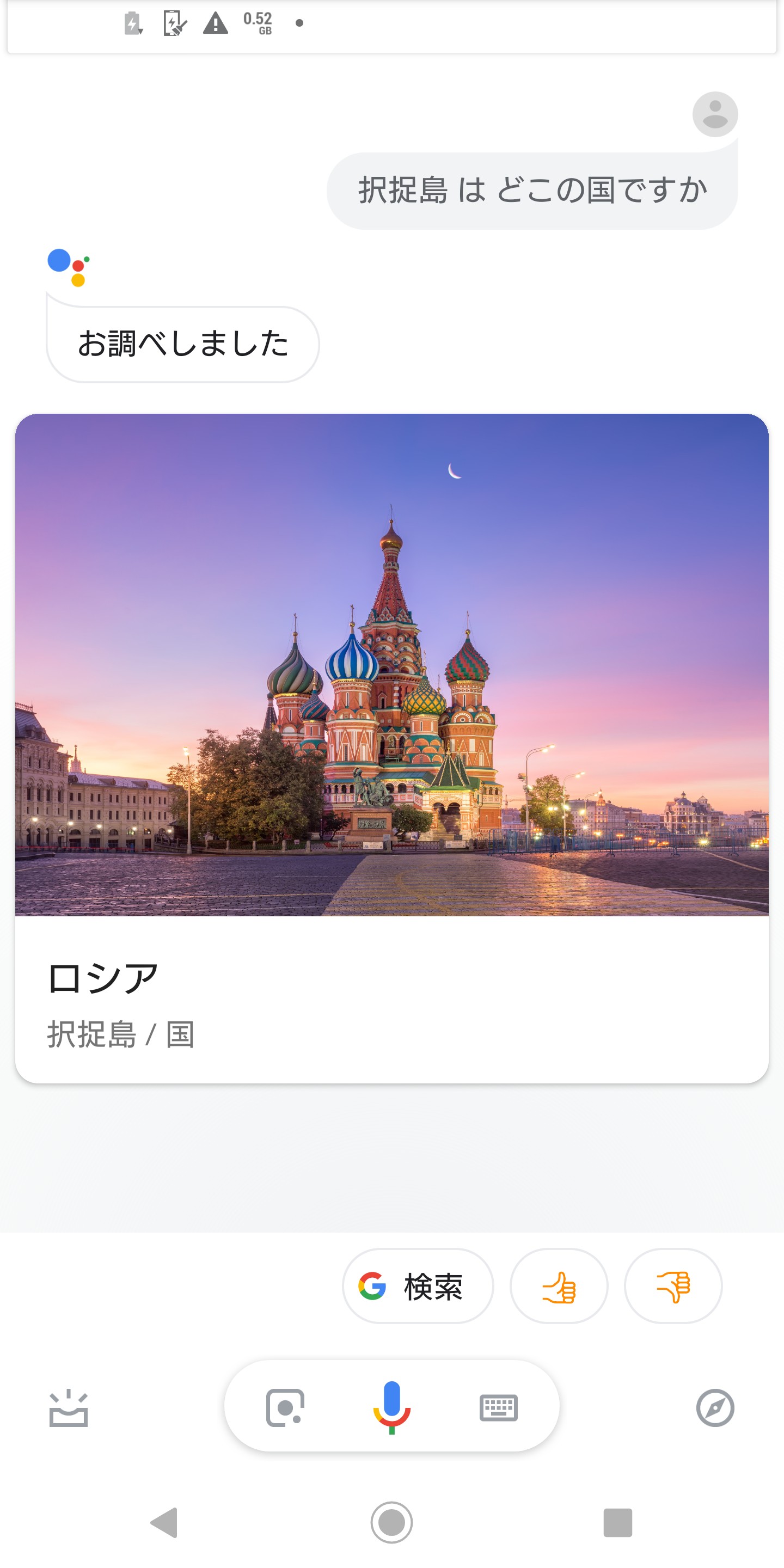Open keyboard to type a query
Image resolution: width=784 pixels, height=1568 pixels.
499,1407
